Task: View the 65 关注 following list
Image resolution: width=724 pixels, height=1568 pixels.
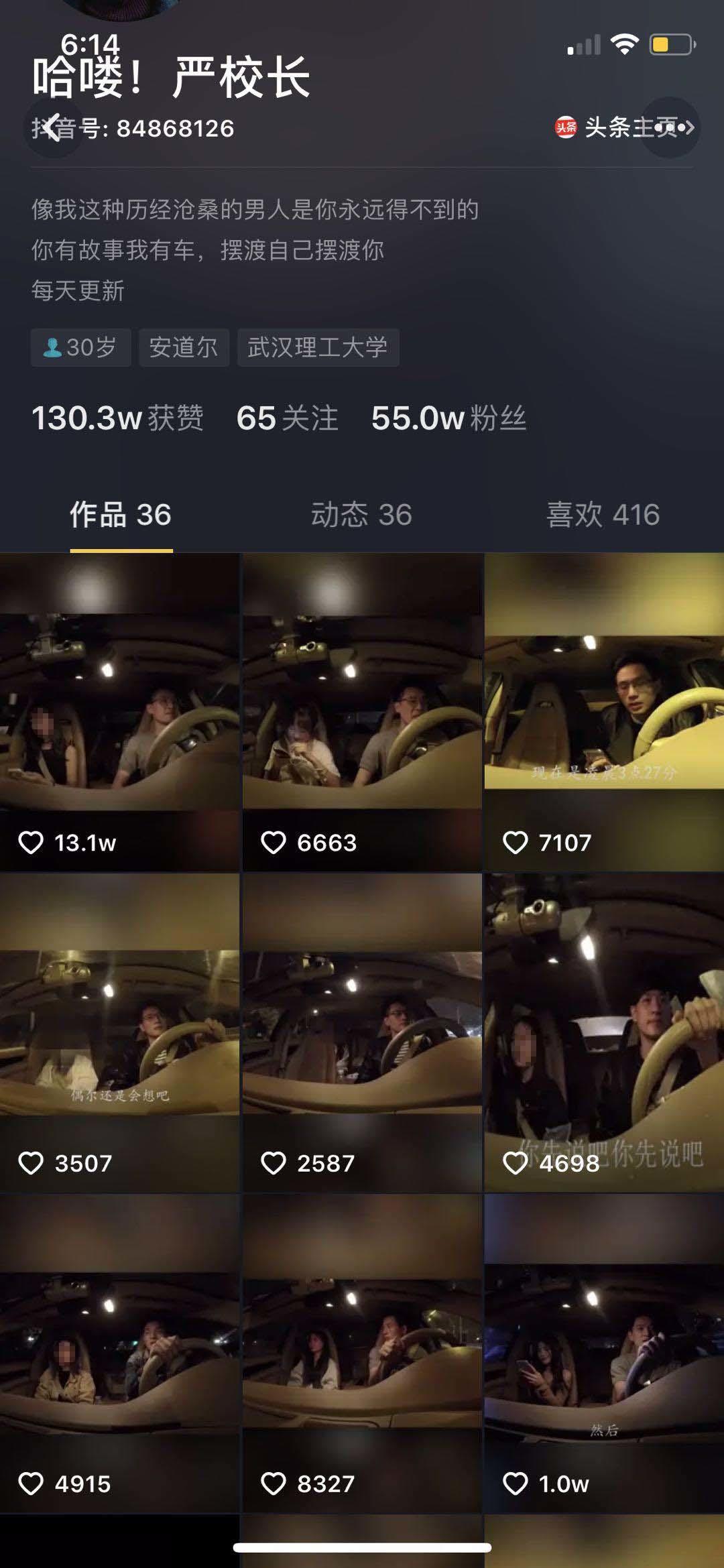Action: 287,418
